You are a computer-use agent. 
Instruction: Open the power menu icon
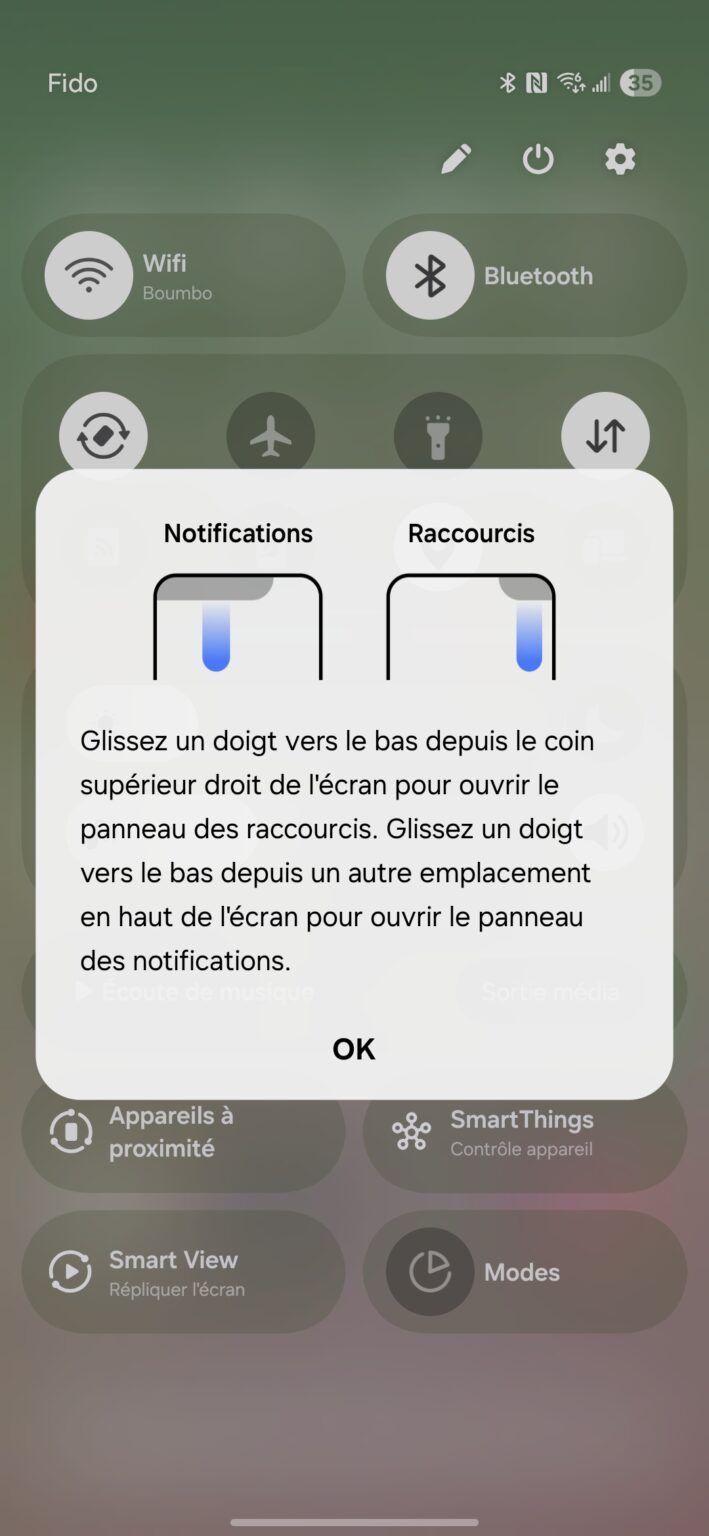[538, 159]
